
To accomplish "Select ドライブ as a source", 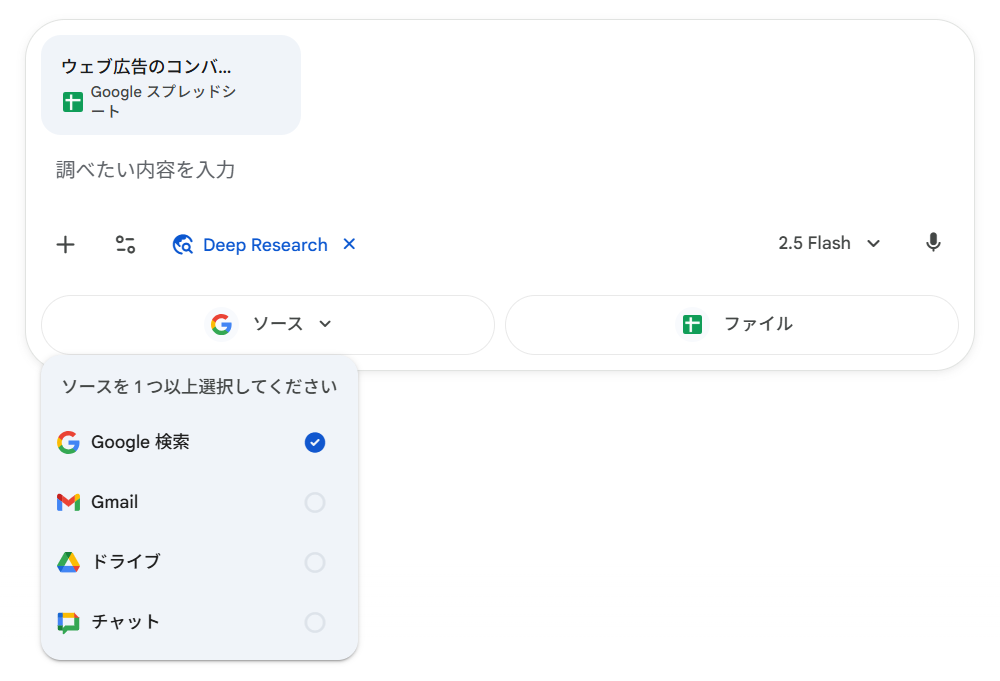I will (x=315, y=562).
